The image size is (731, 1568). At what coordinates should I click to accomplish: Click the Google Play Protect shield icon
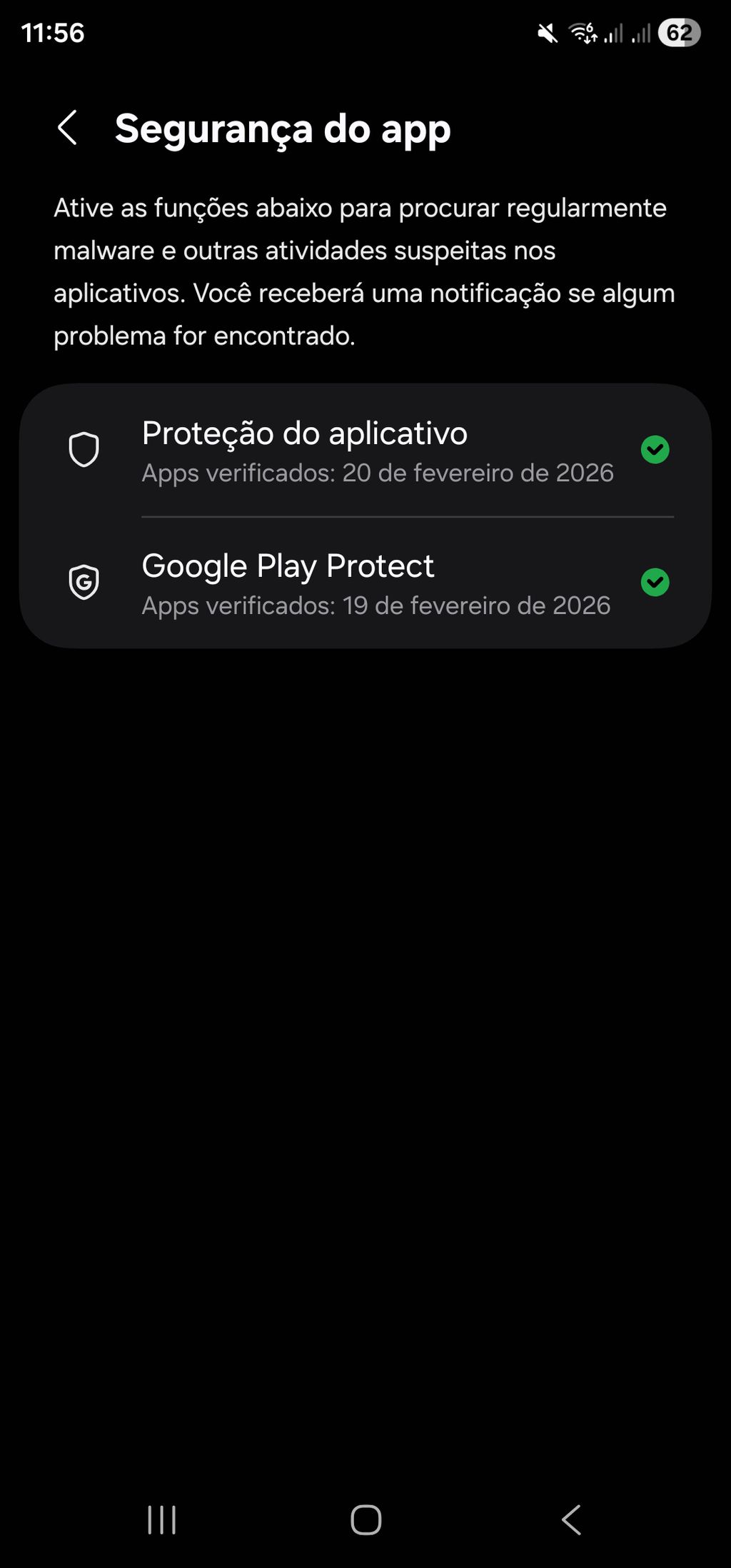[x=84, y=583]
